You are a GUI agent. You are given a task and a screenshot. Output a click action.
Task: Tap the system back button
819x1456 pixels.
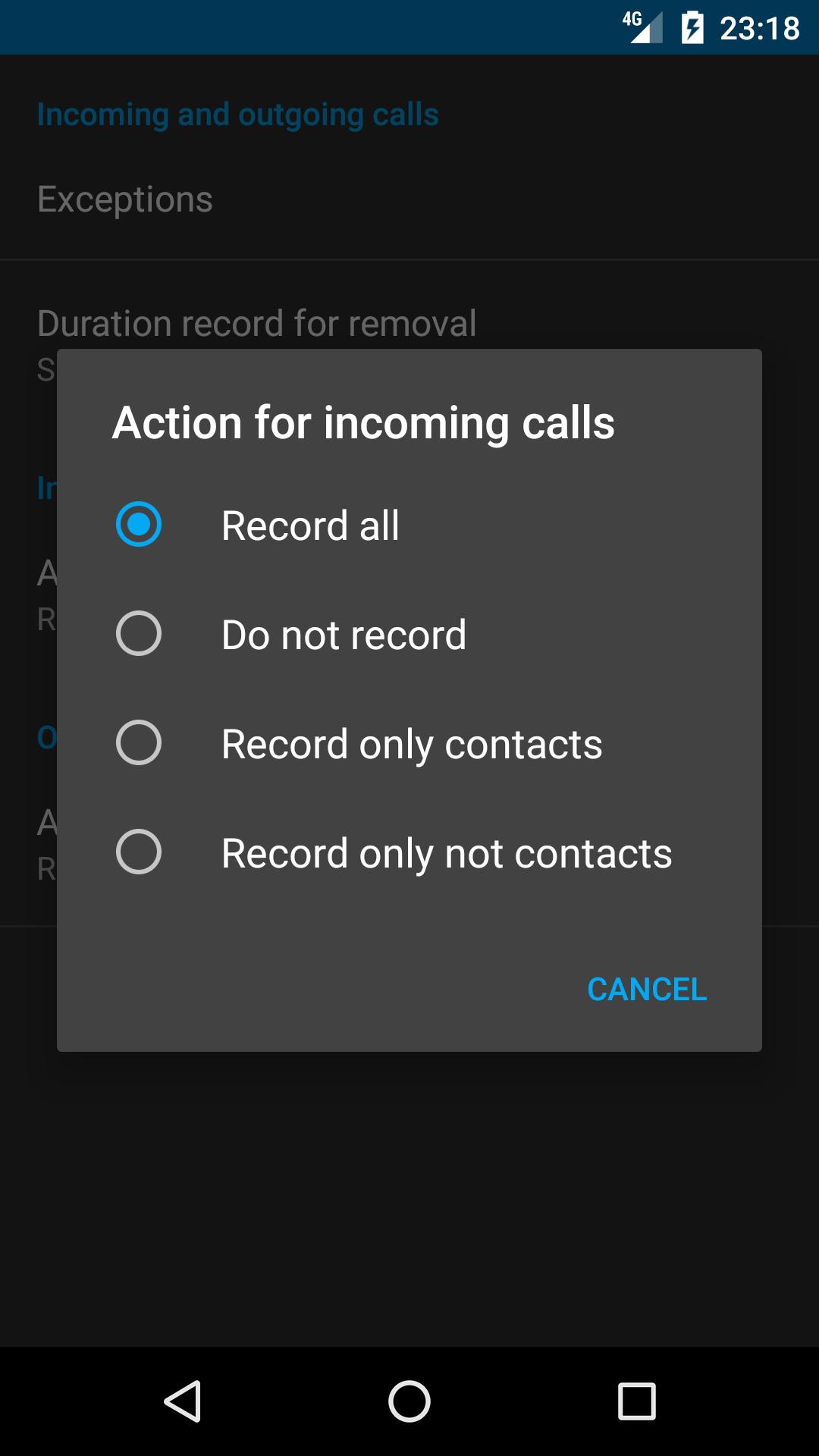coord(183,1401)
